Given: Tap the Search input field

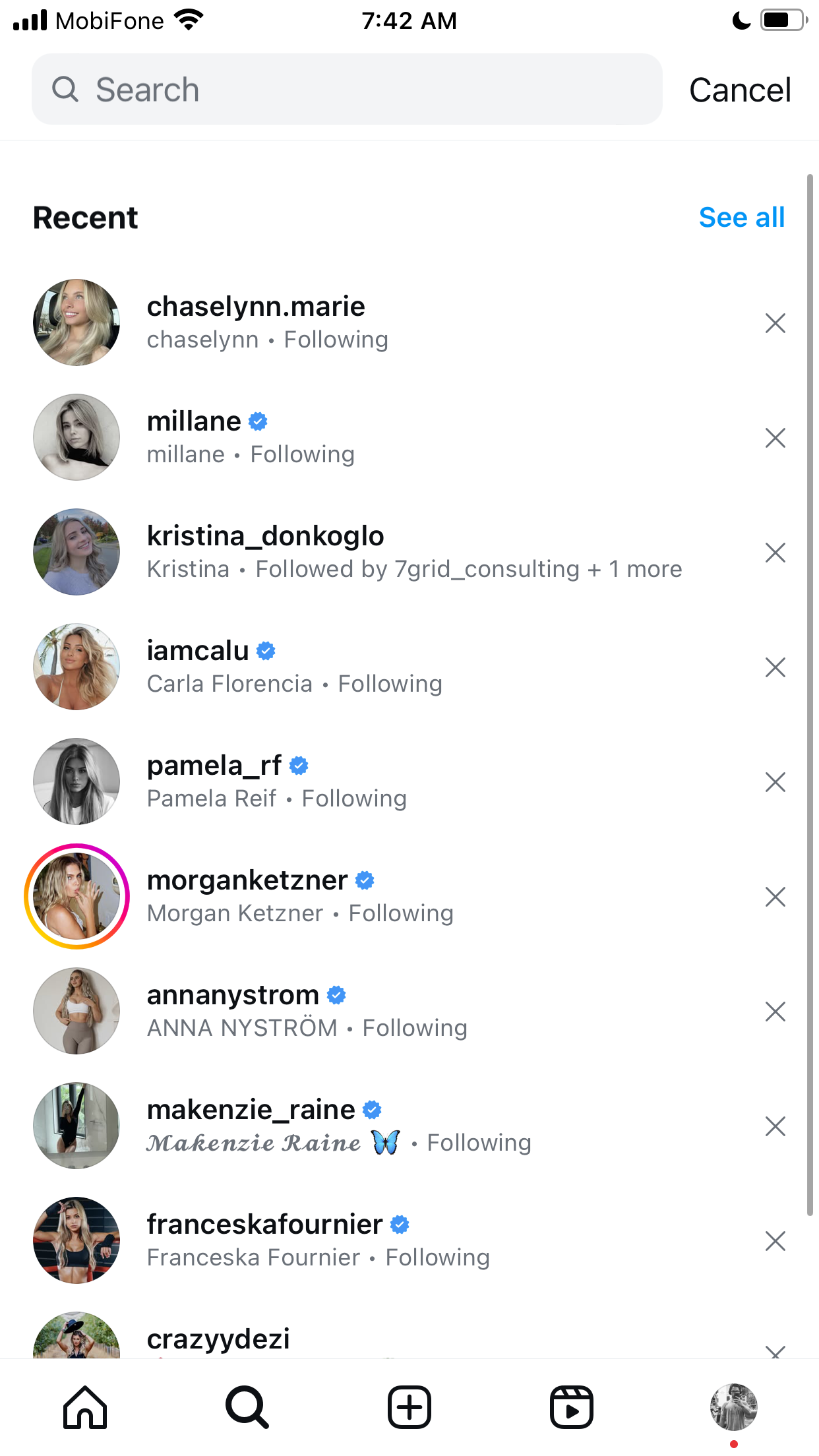Looking at the screenshot, I should (347, 89).
